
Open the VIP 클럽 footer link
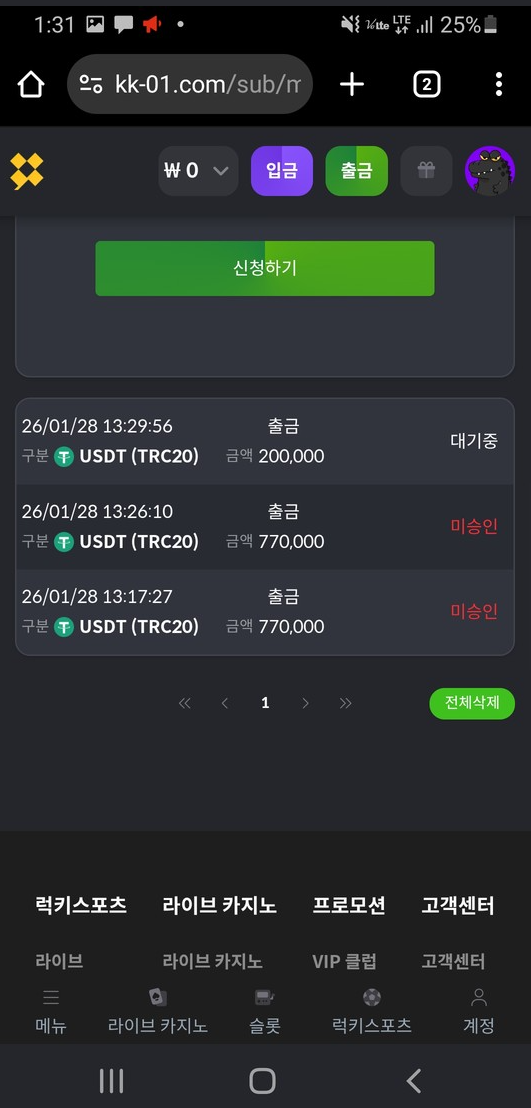click(344, 962)
